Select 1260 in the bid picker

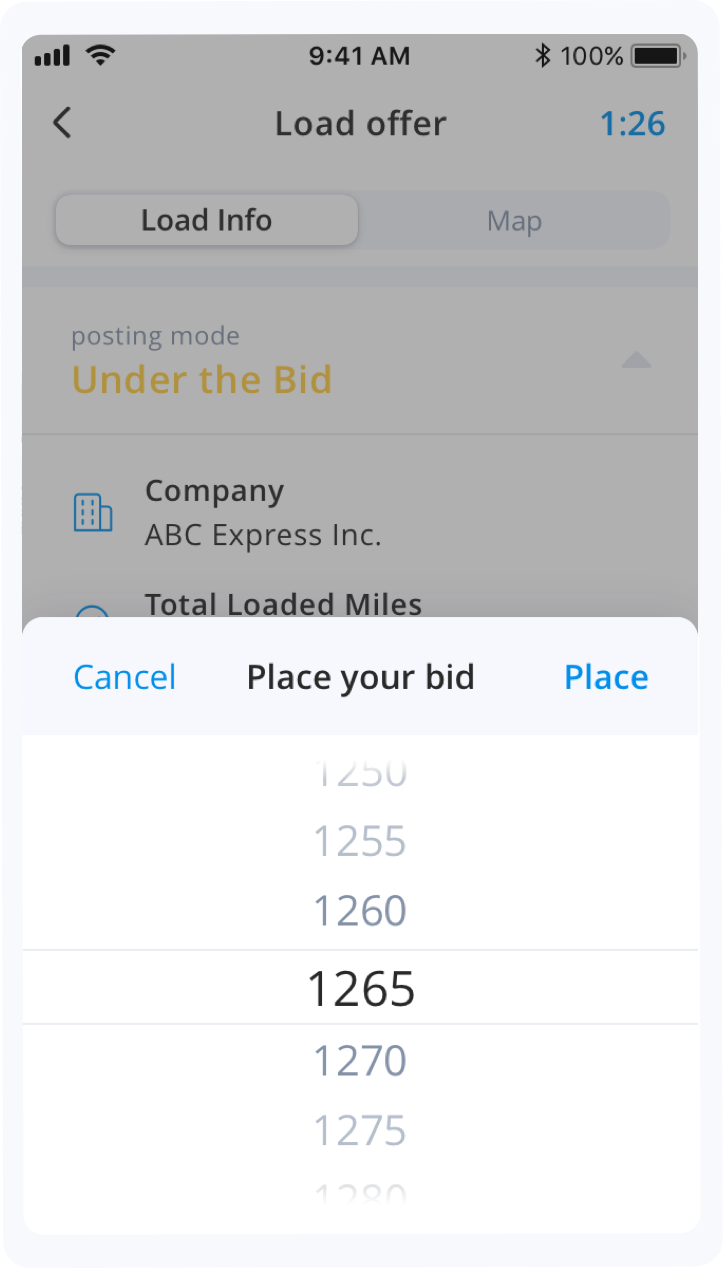tap(360, 911)
